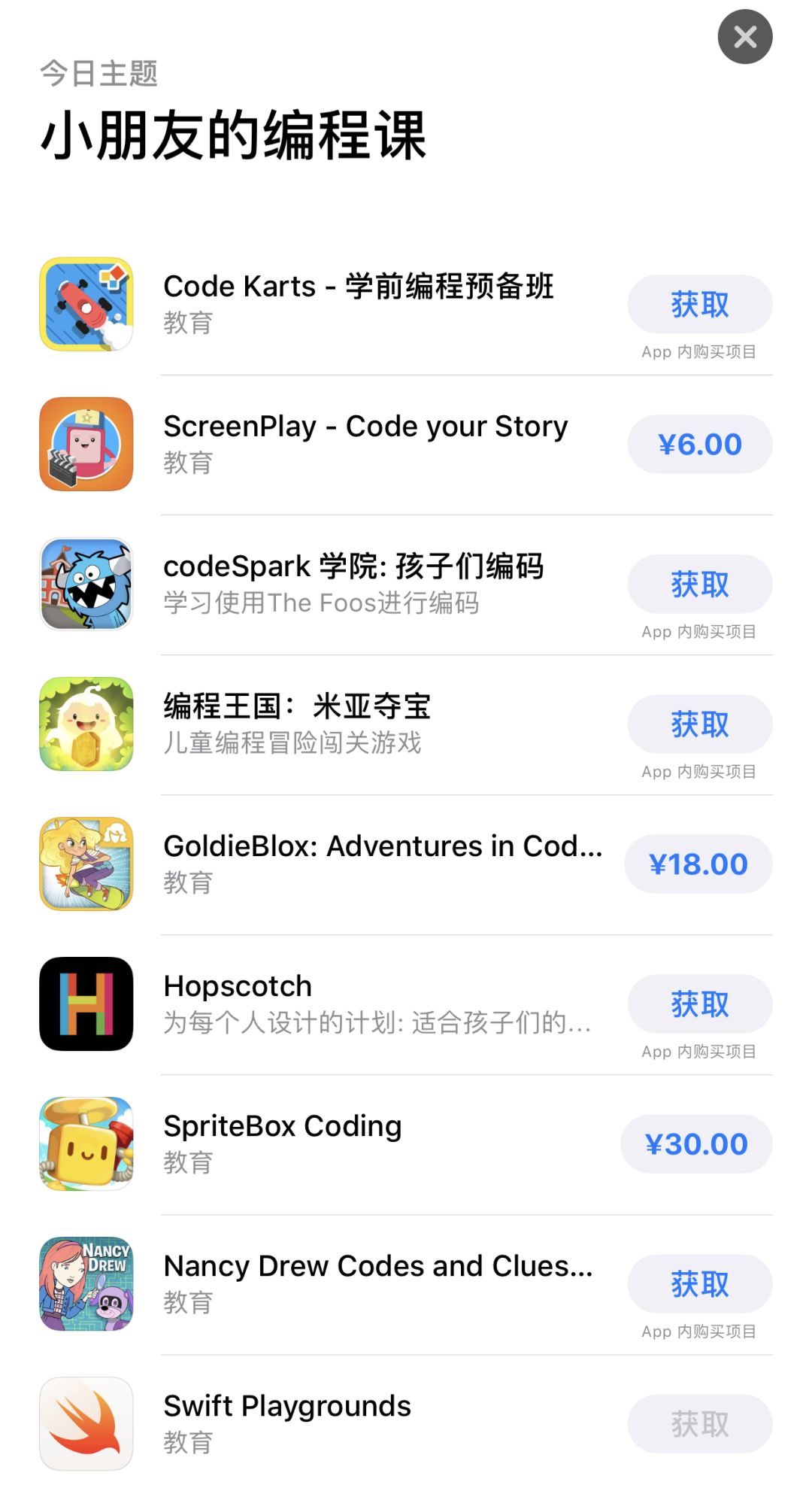Open SpriteBox Coding app details
Image resolution: width=812 pixels, height=1488 pixels.
pos(283,1126)
